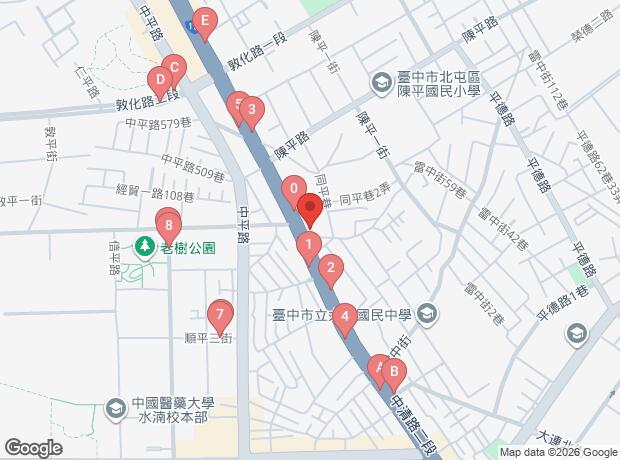
Task: Select the map marker numbered 2
Action: 330,268
